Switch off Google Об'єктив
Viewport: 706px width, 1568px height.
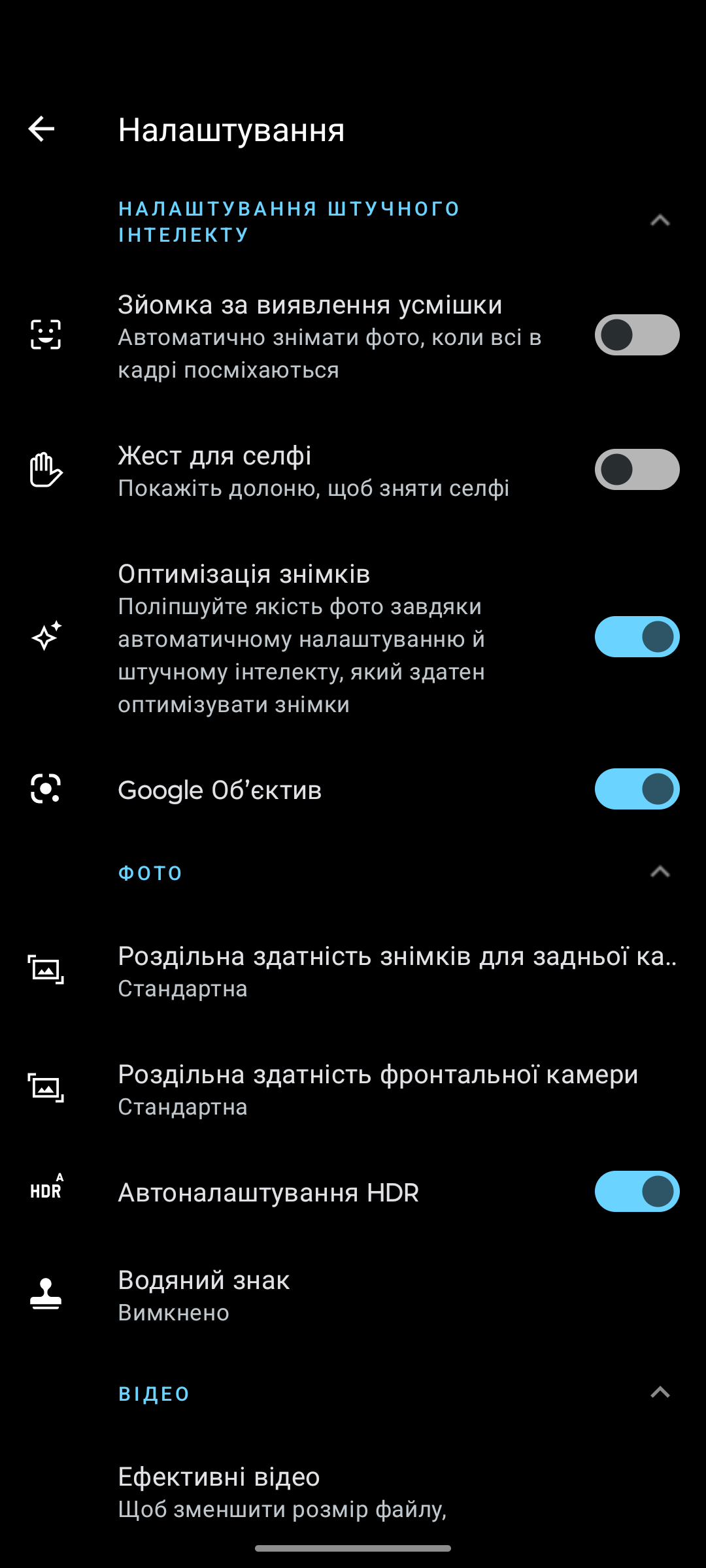tap(636, 789)
